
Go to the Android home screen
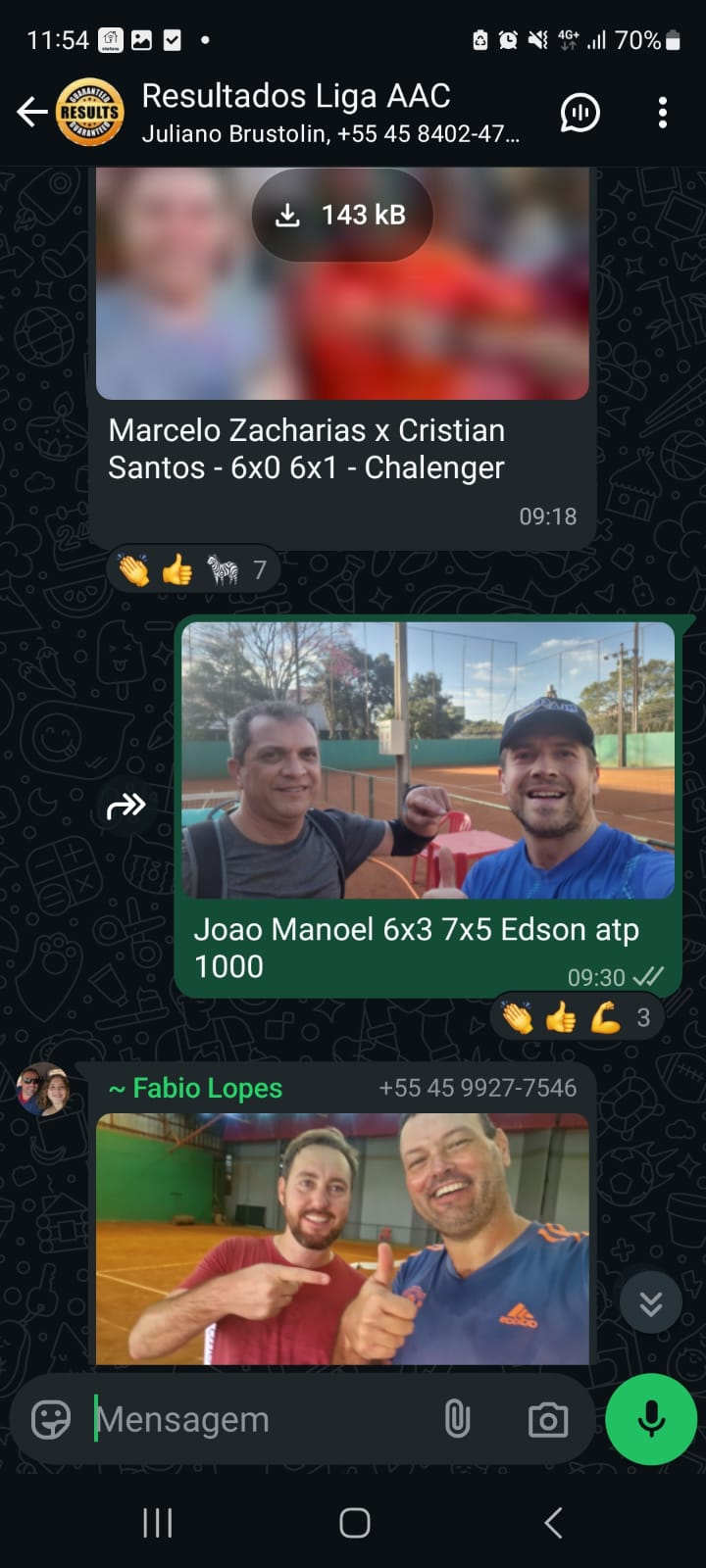coord(354,1522)
